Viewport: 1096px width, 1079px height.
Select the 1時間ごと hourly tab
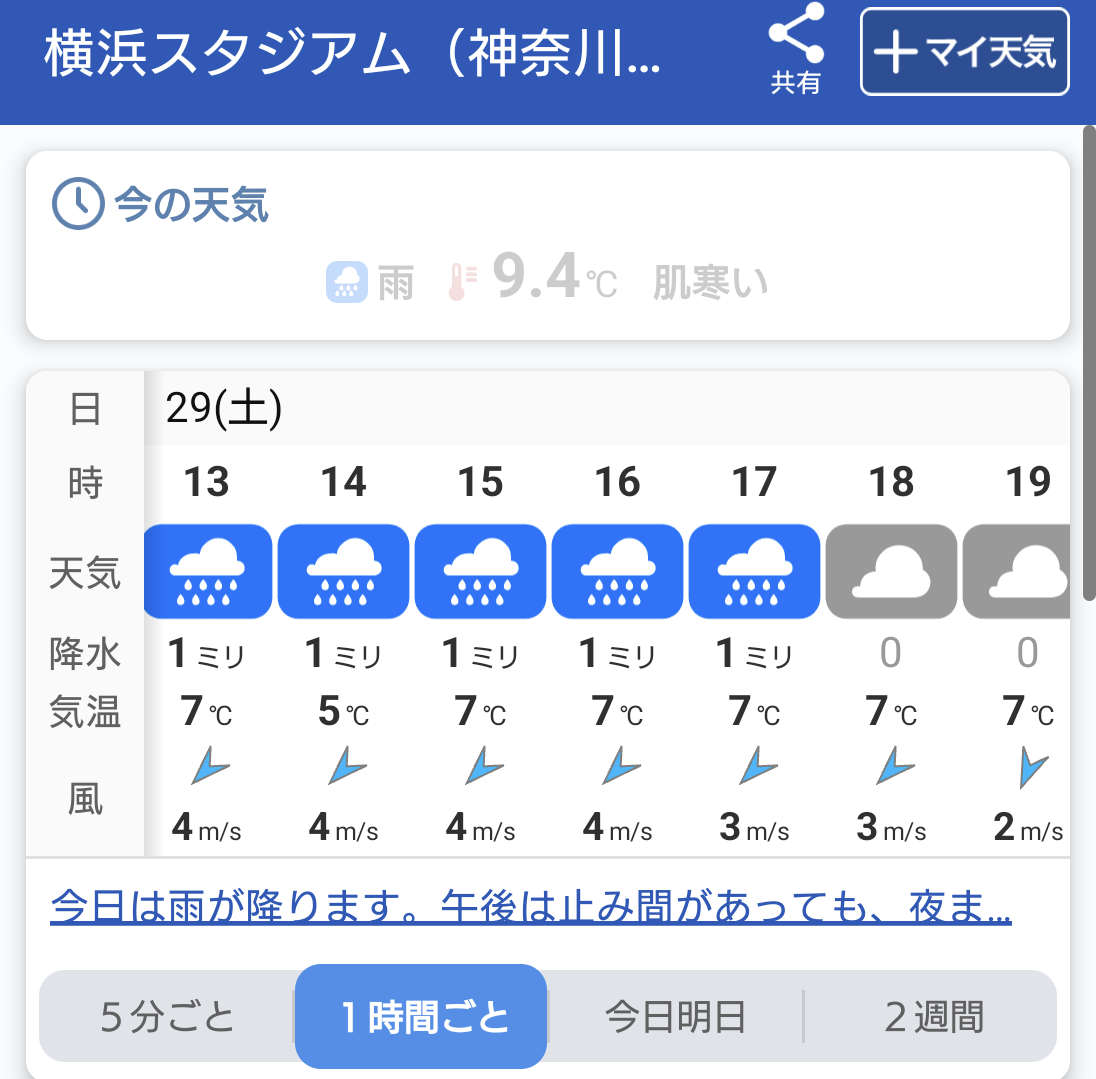pyautogui.click(x=421, y=1017)
